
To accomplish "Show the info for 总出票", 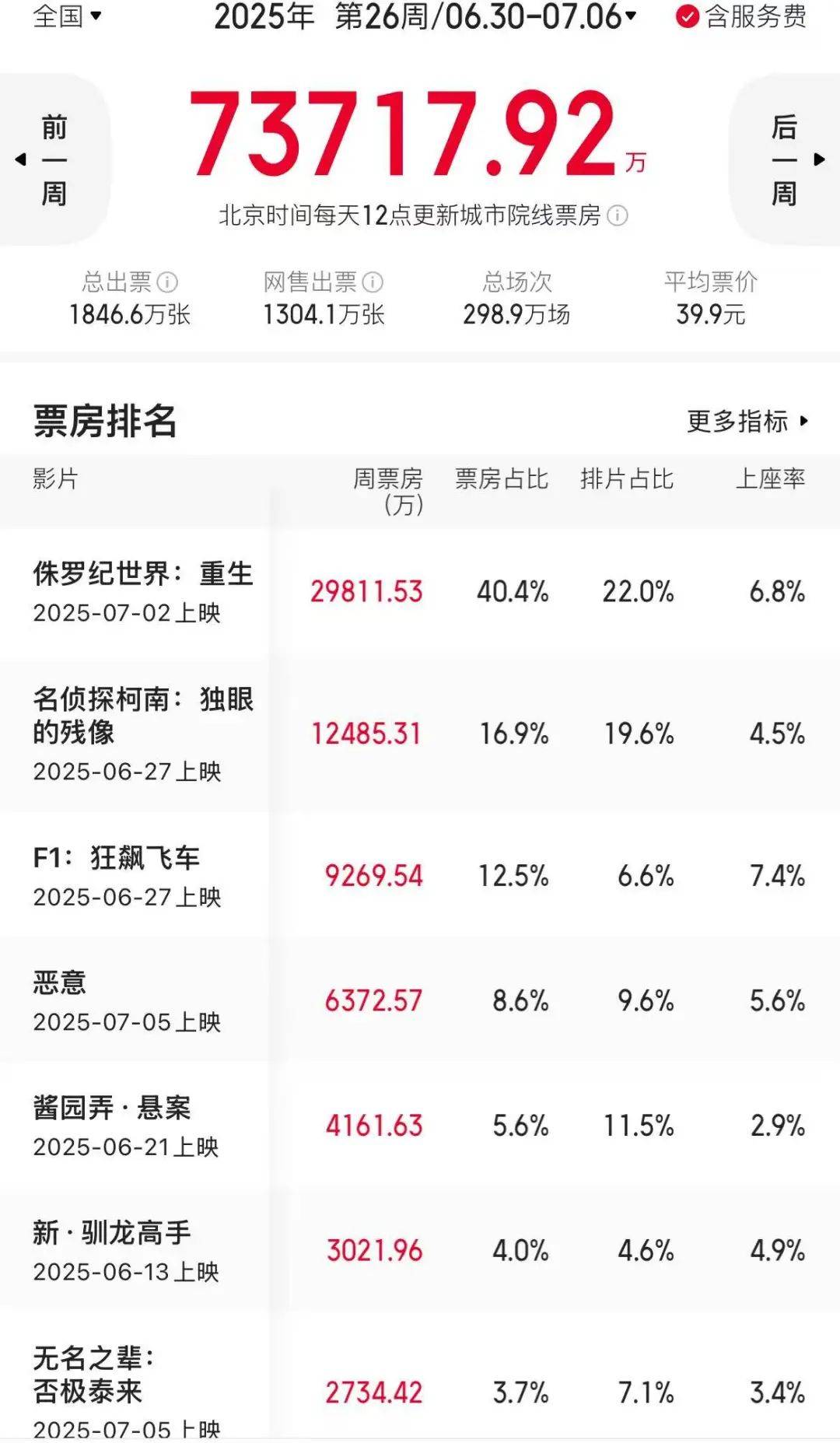I will (167, 282).
